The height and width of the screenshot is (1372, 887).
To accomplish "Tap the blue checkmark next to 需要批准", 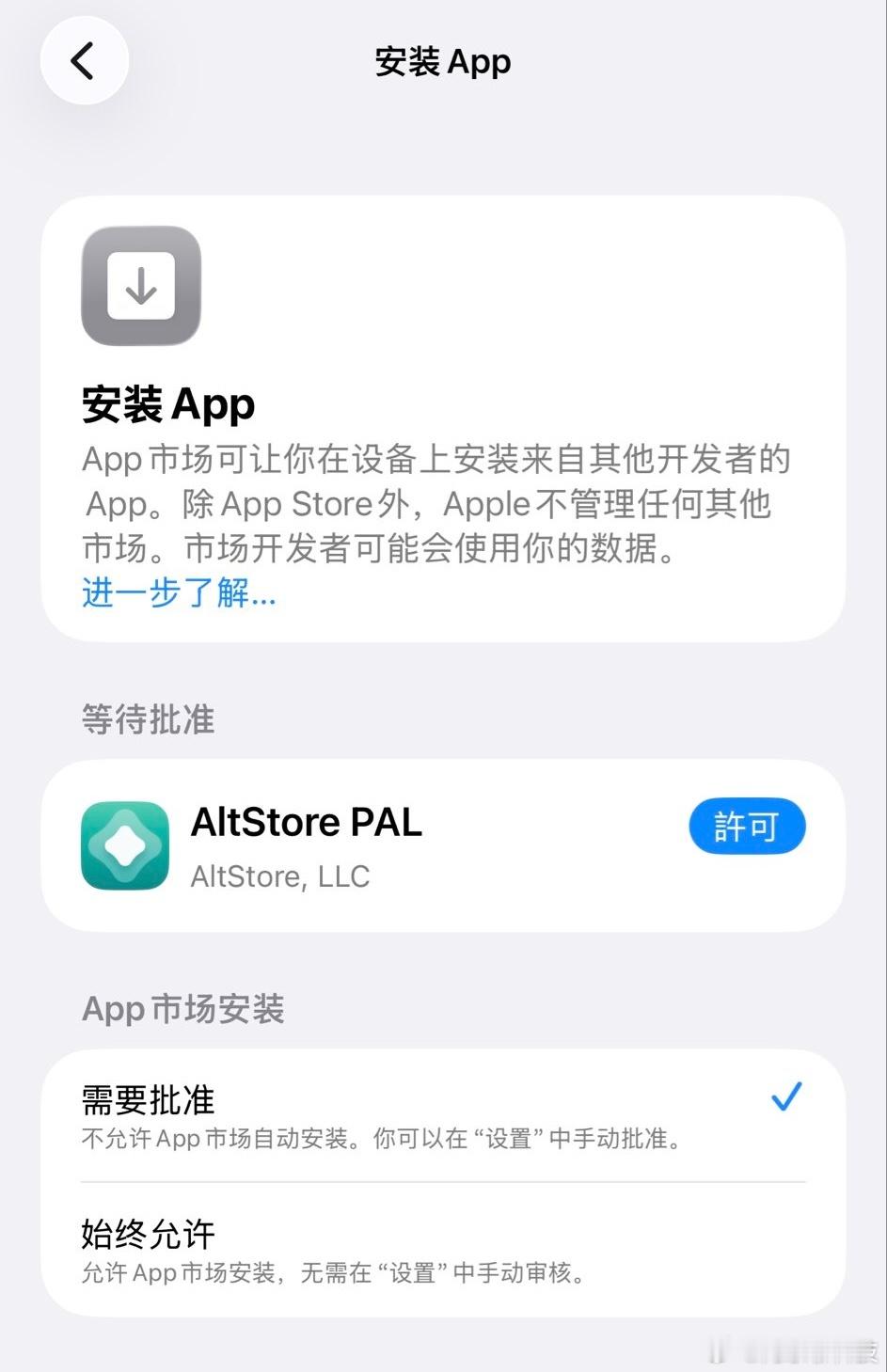I will (784, 1095).
